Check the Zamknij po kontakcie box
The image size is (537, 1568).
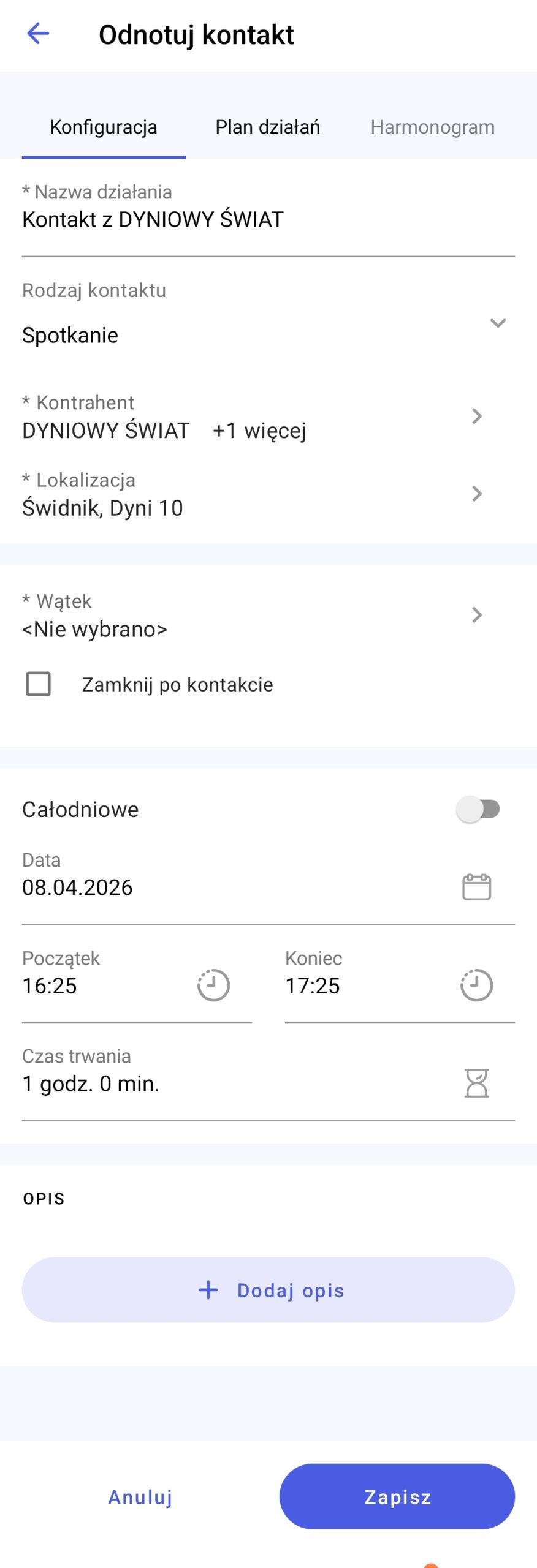click(39, 684)
